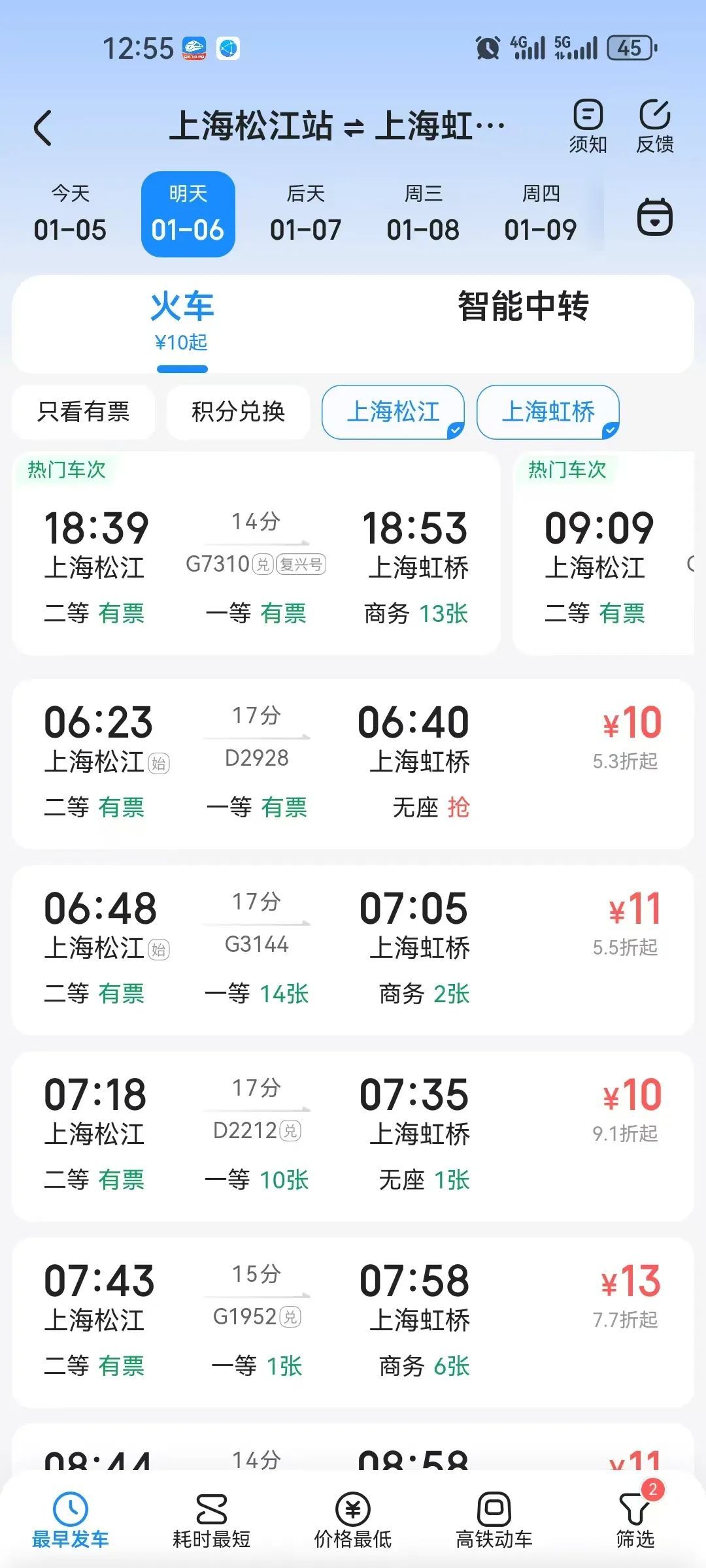Open train D2212 departing 07:18
706x1568 pixels.
pos(353,1136)
